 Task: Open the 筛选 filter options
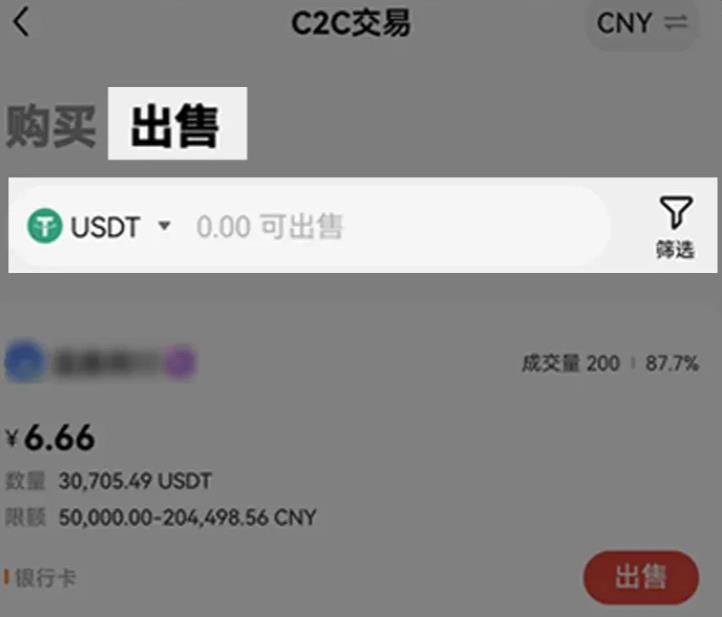(x=675, y=228)
